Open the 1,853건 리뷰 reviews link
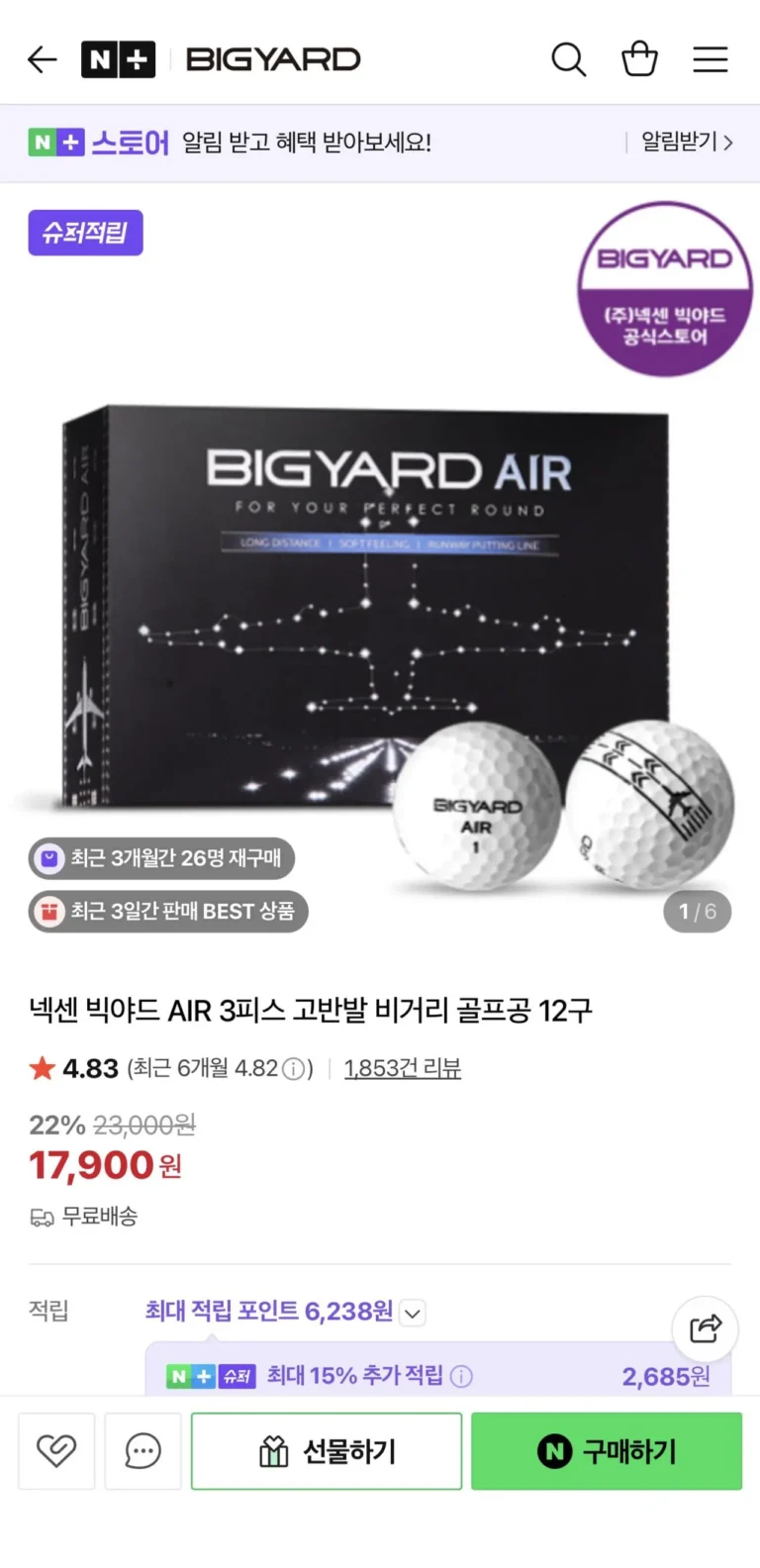Viewport: 760px width, 1568px height. pos(402,1068)
